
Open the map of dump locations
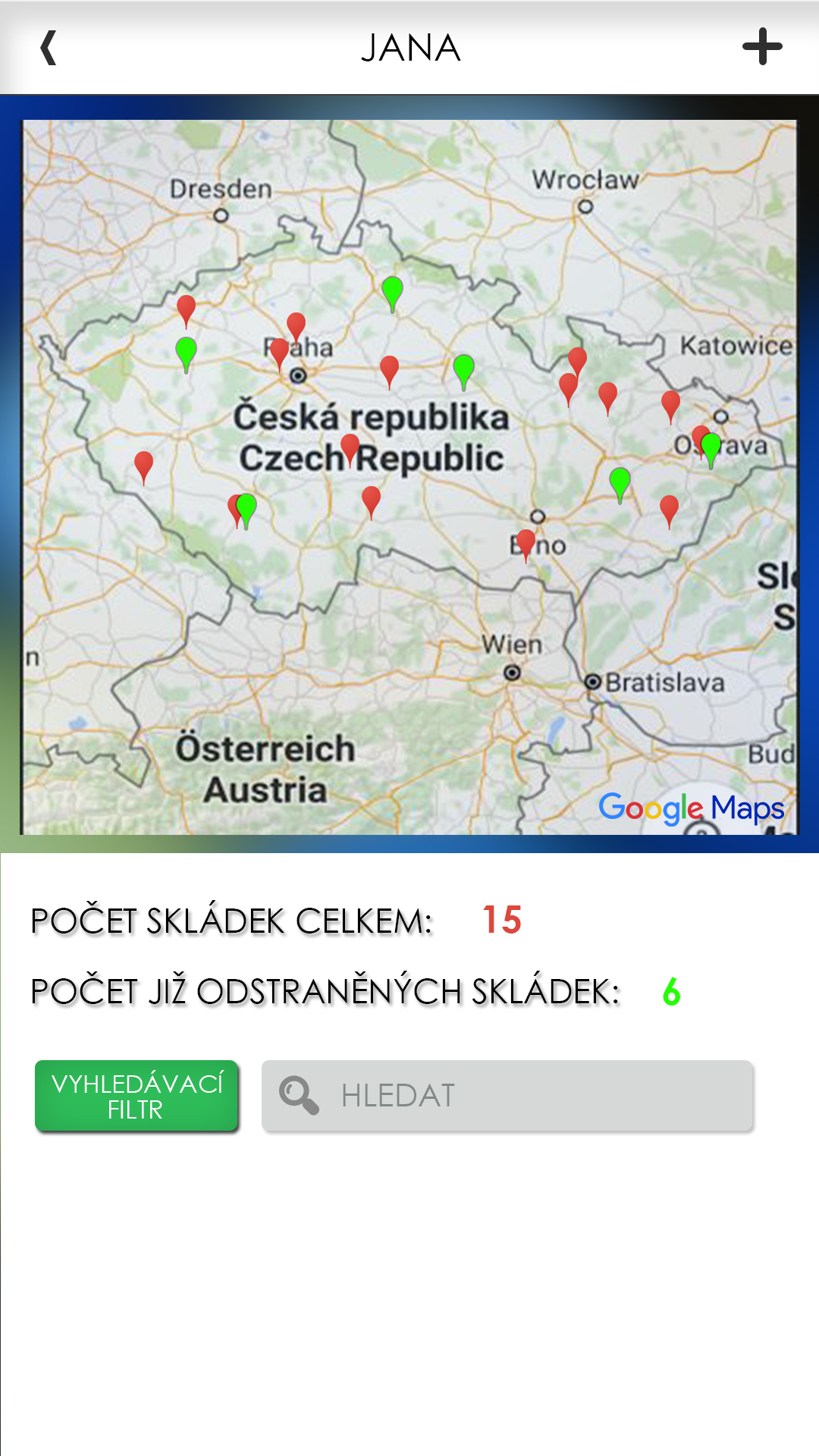click(409, 476)
